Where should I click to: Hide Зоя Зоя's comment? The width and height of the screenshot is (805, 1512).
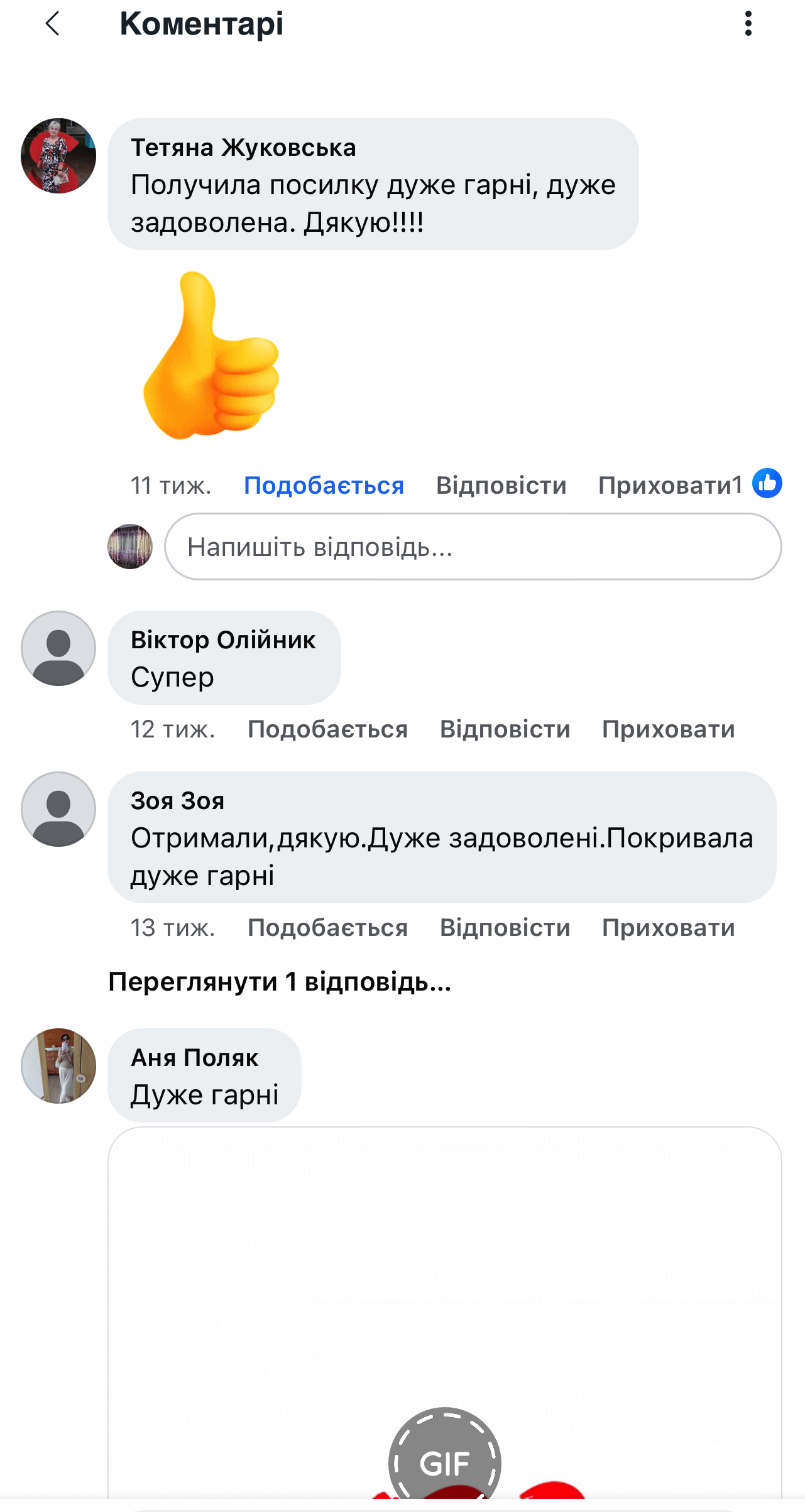pos(668,928)
